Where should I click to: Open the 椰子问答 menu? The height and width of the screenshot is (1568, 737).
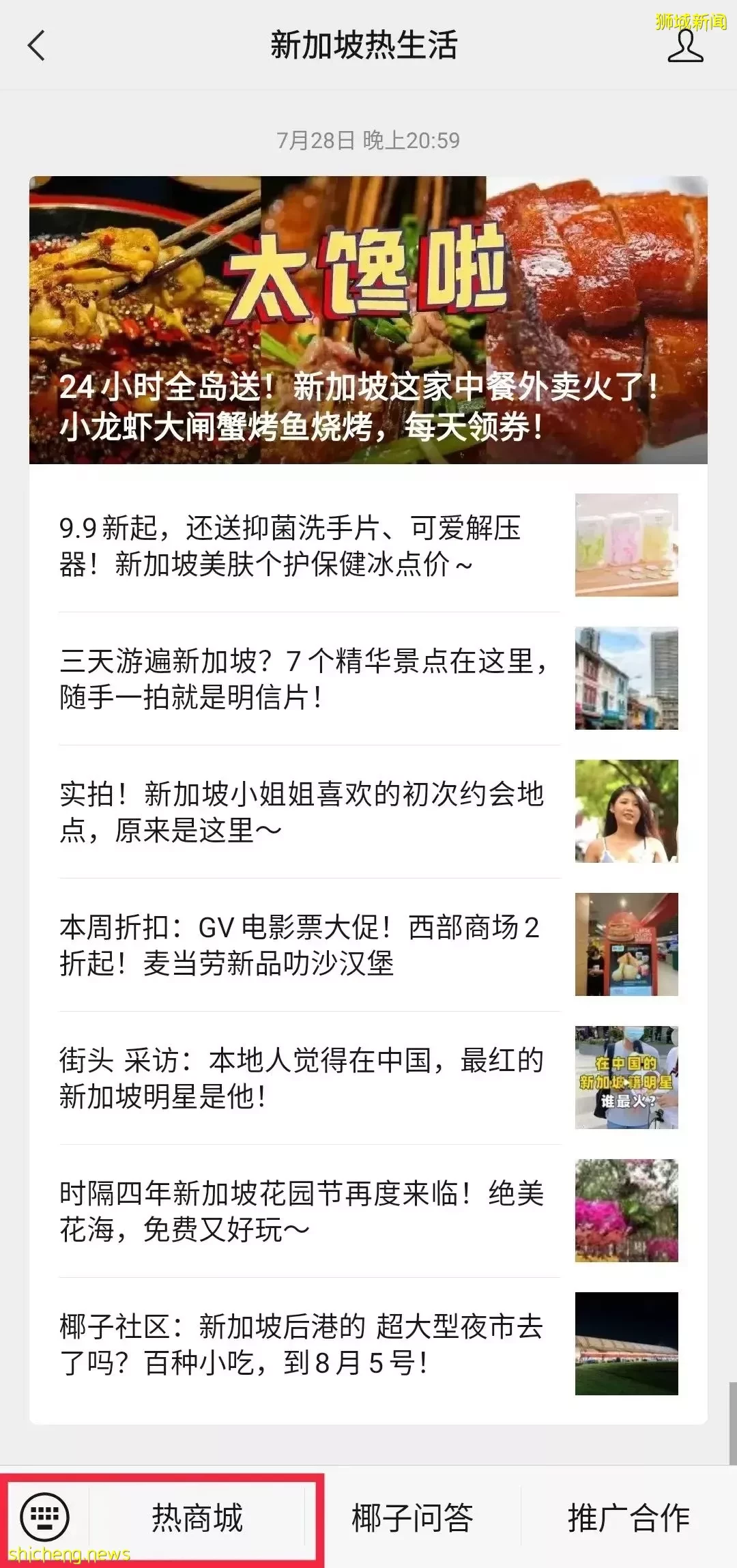tap(413, 1517)
